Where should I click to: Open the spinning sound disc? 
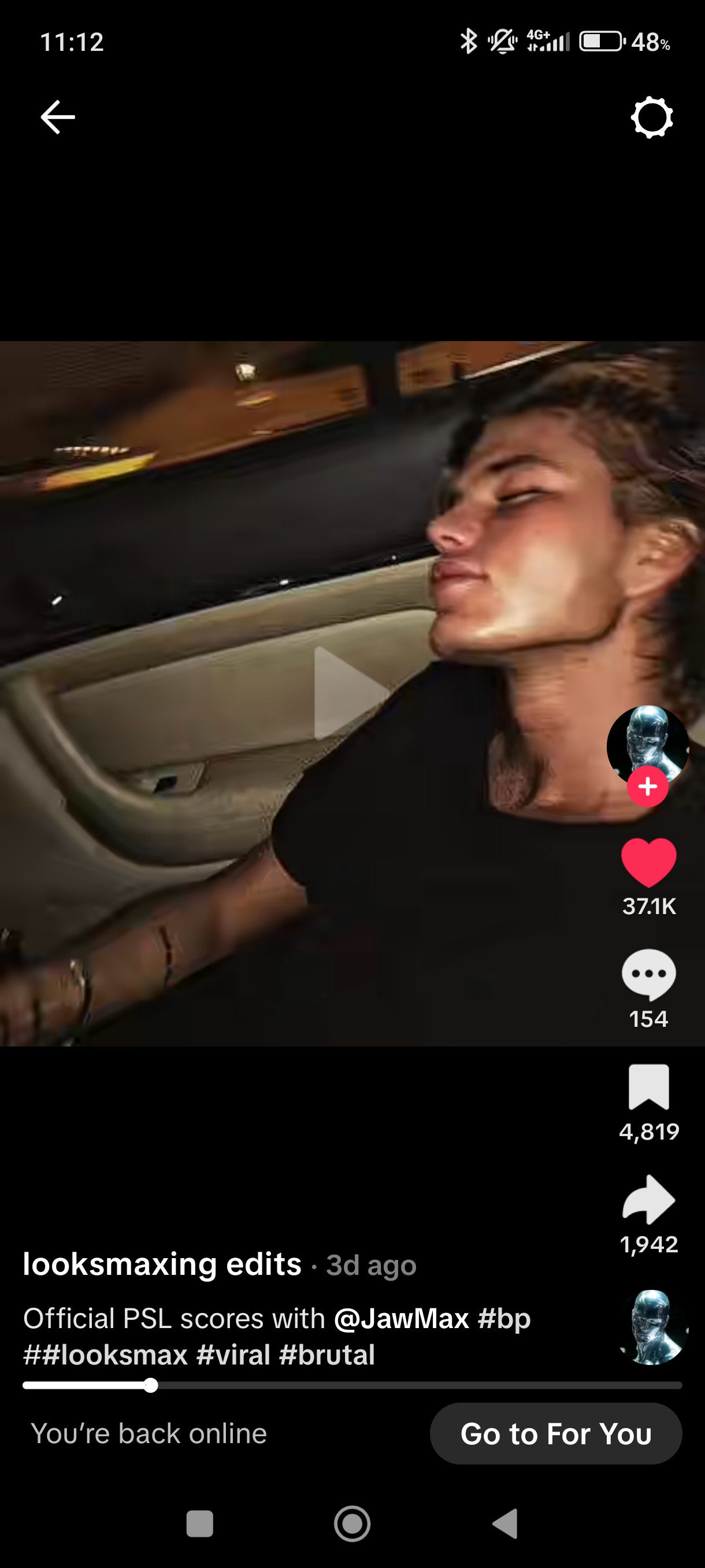point(652,1327)
